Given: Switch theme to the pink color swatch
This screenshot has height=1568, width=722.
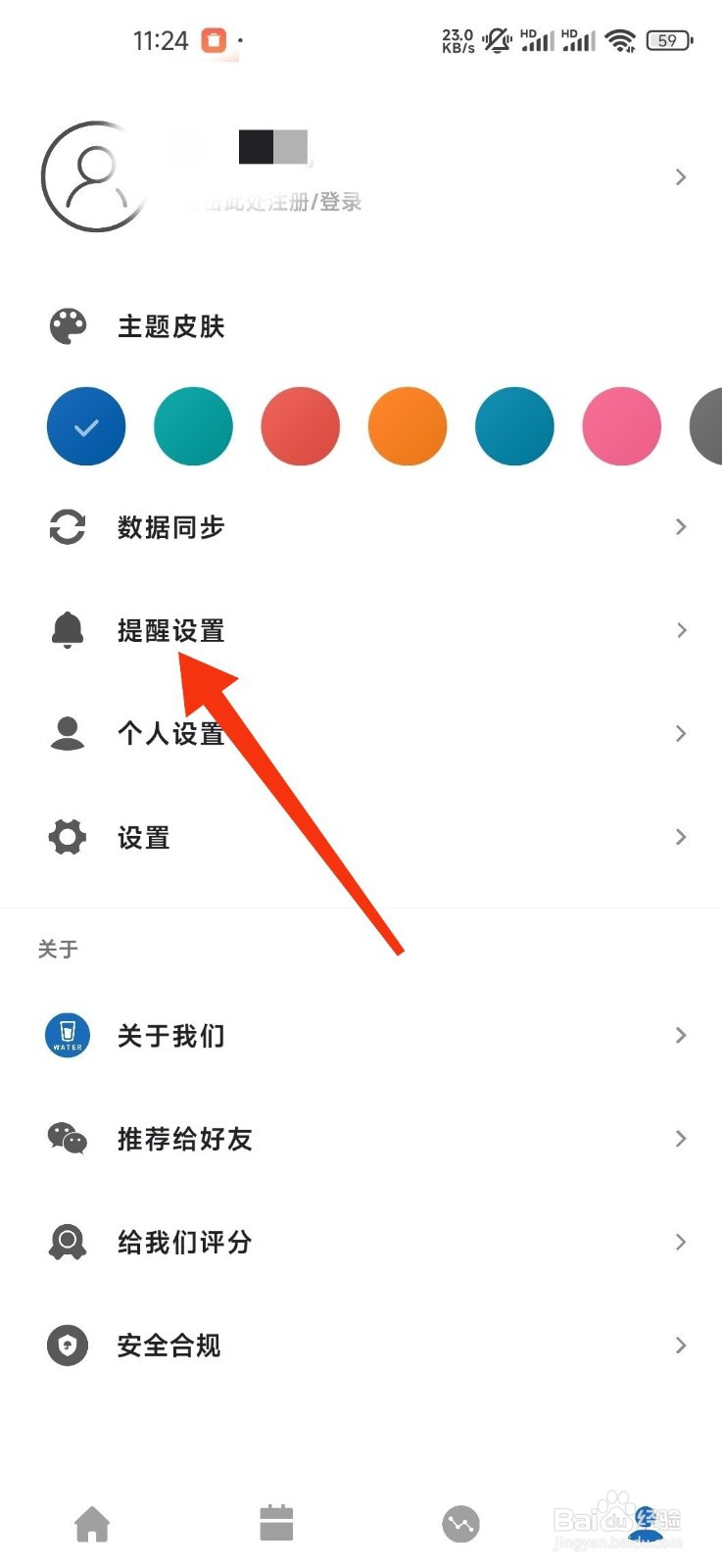Looking at the screenshot, I should [x=621, y=425].
